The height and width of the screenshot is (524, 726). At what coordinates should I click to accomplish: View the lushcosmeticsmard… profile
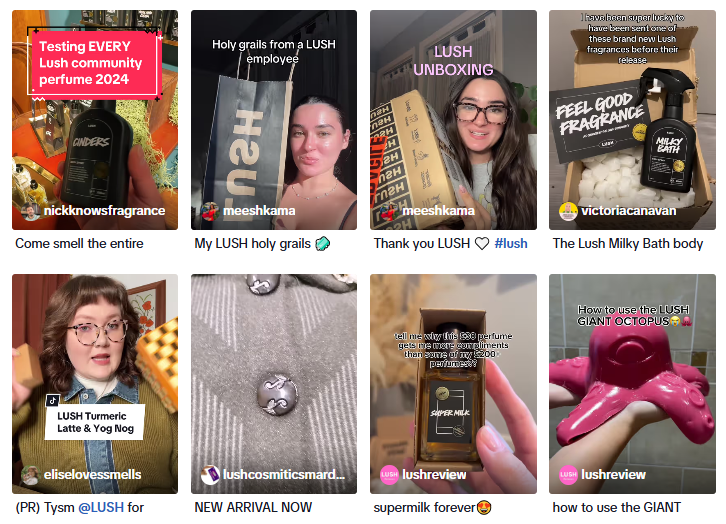[x=282, y=475]
